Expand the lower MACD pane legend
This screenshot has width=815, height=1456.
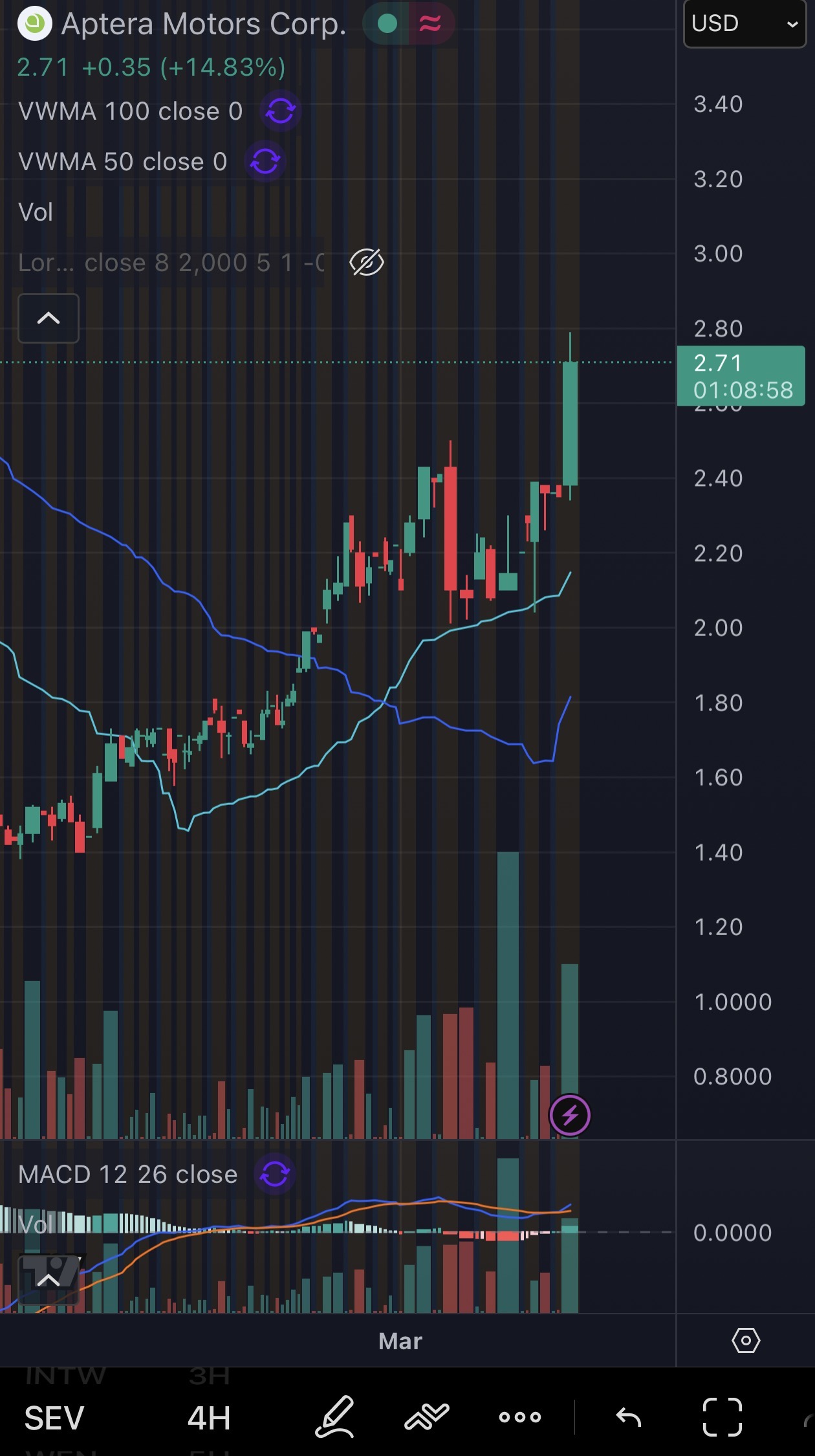(49, 1279)
